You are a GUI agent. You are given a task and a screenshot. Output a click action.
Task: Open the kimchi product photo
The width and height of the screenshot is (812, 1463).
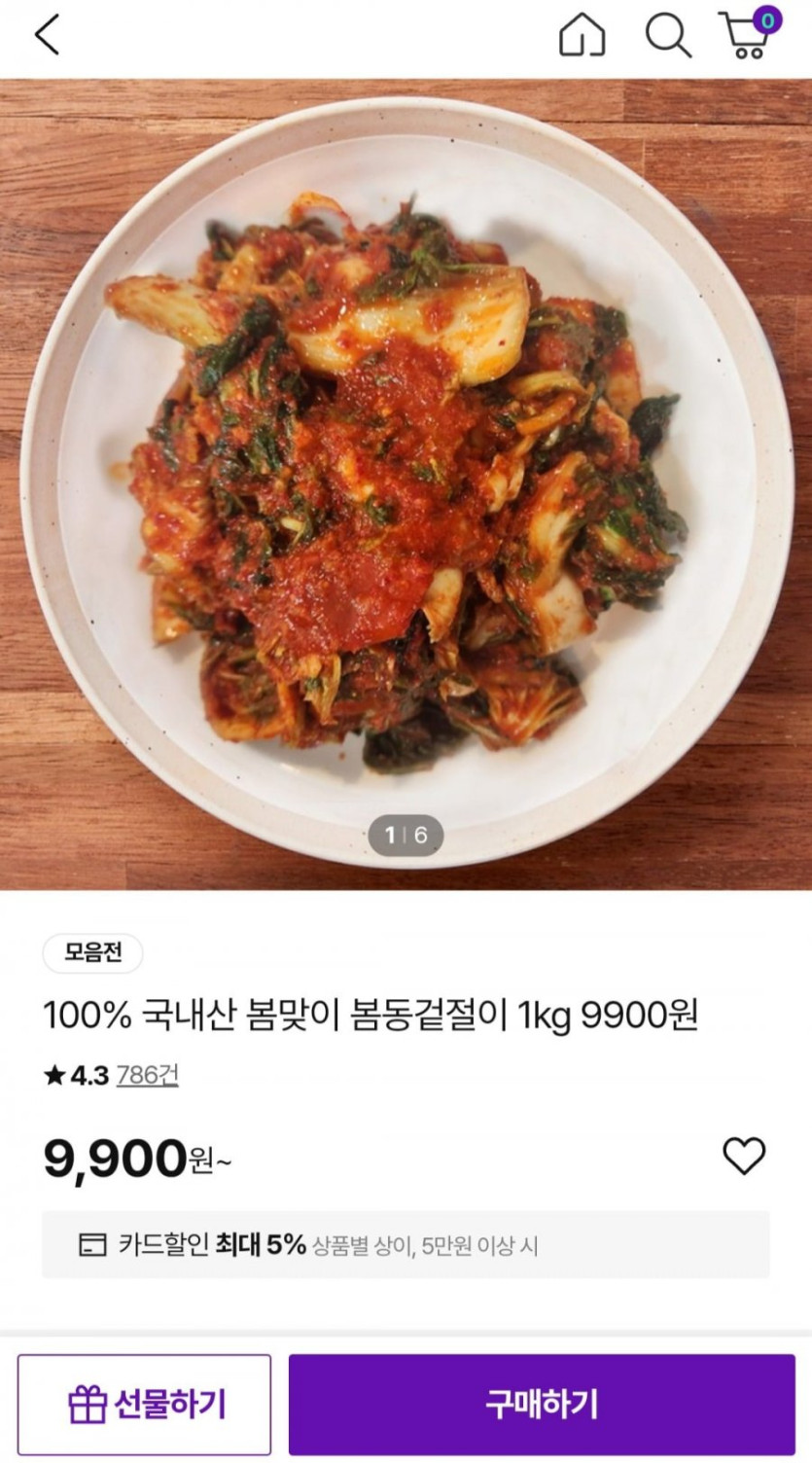pyautogui.click(x=406, y=483)
